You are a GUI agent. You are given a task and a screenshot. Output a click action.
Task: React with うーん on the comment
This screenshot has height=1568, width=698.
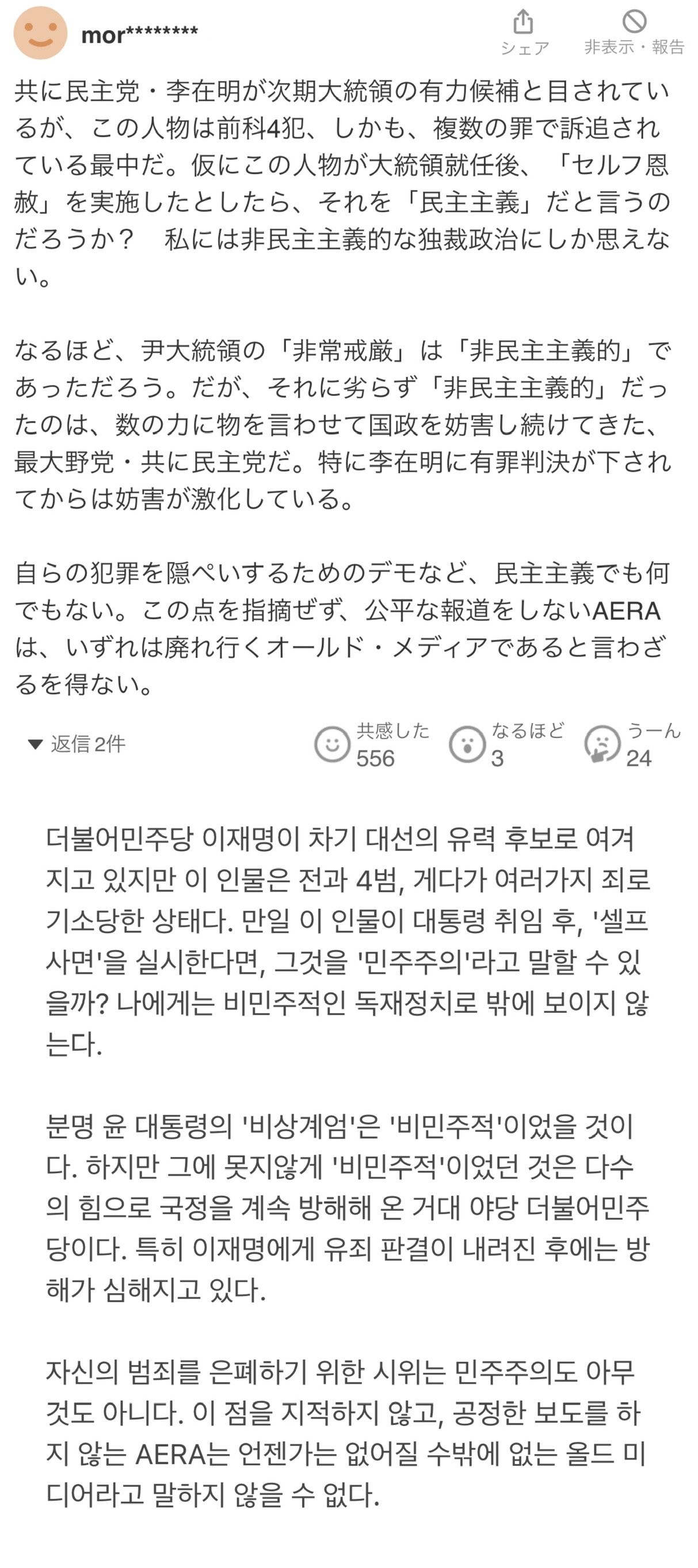coord(602,744)
